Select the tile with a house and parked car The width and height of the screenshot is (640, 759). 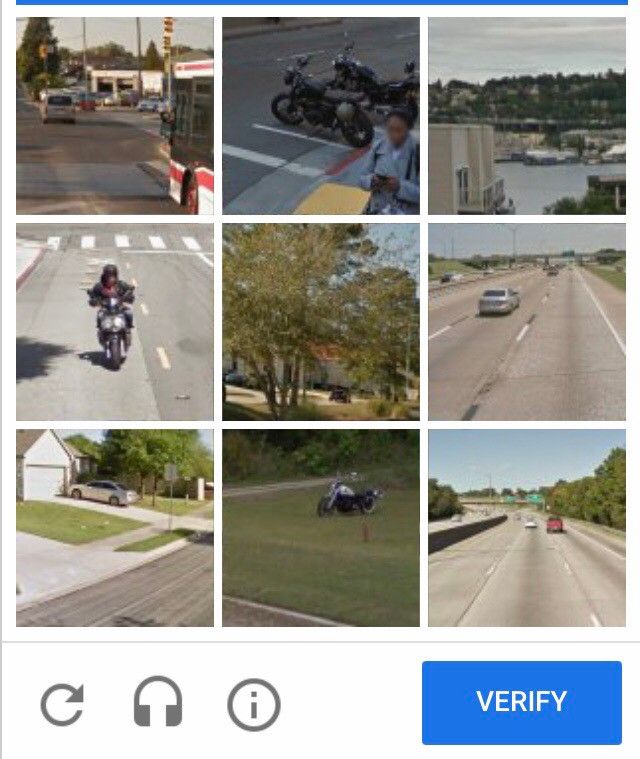pos(115,527)
